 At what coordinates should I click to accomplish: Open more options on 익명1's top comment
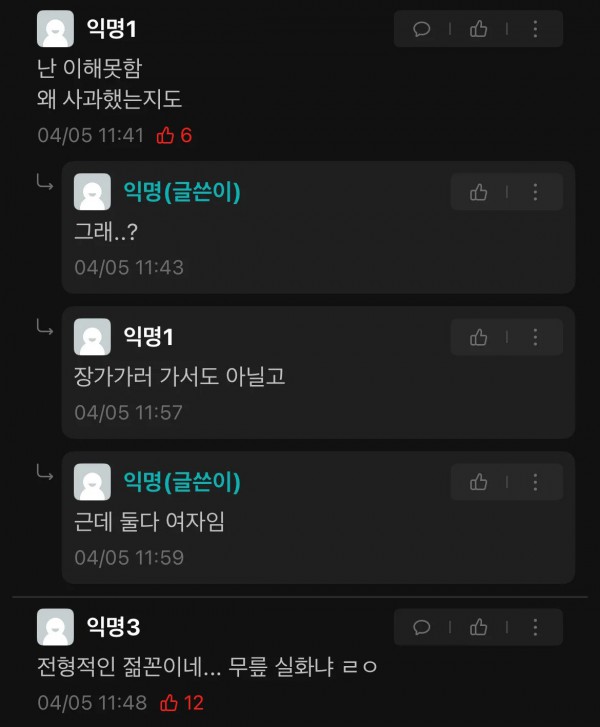[x=535, y=29]
